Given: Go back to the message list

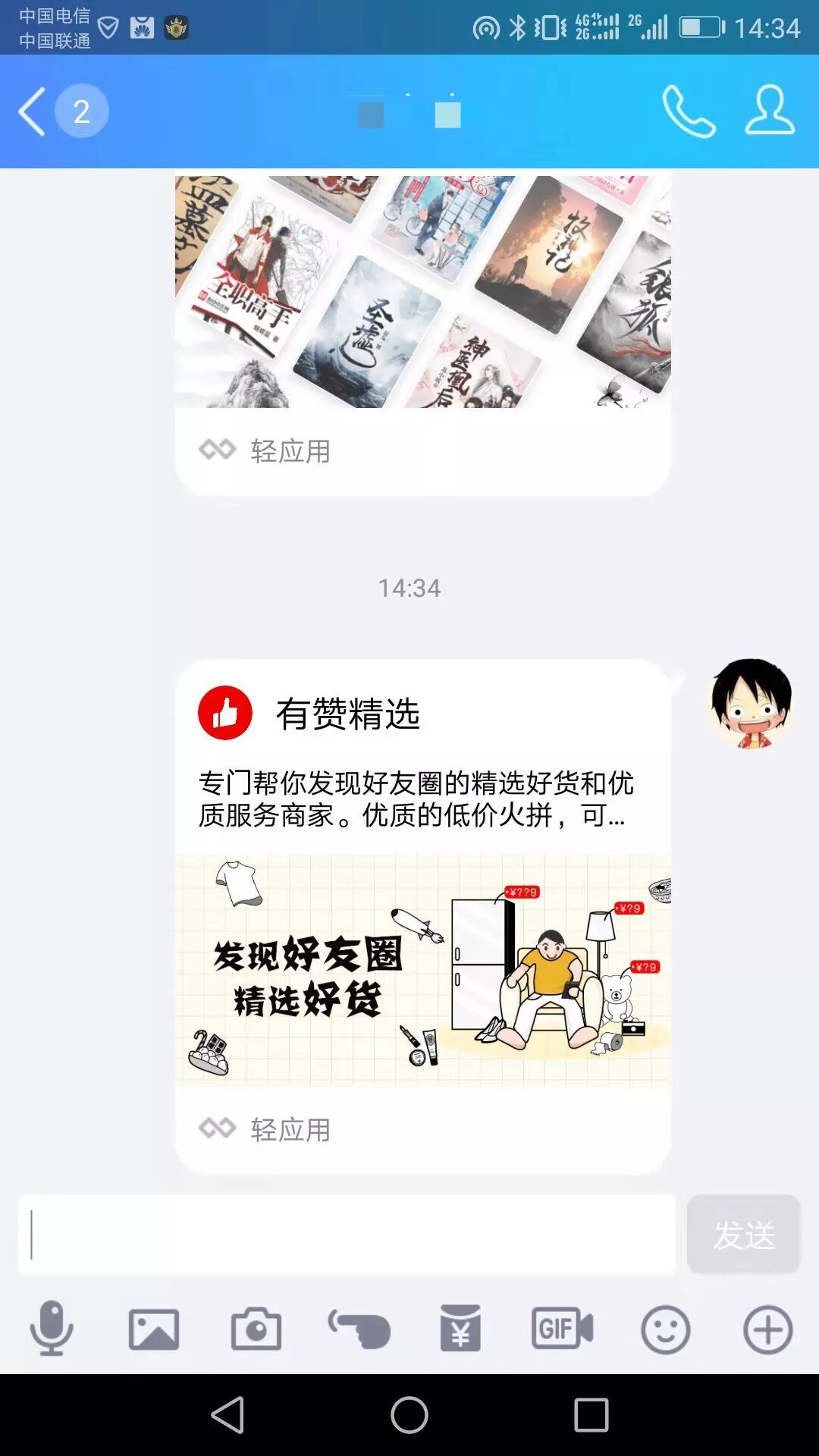Looking at the screenshot, I should click(32, 111).
